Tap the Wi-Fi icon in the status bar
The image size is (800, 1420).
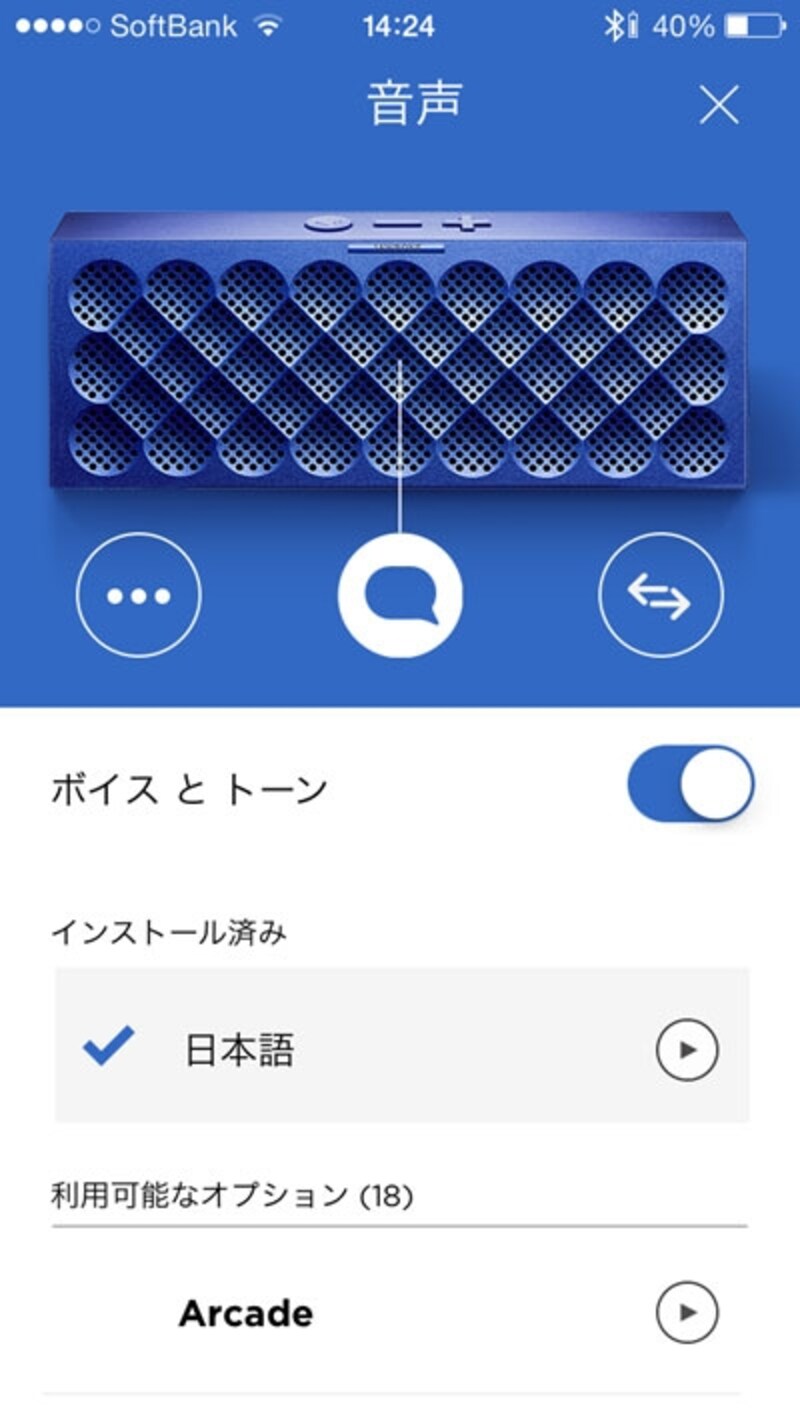(267, 27)
